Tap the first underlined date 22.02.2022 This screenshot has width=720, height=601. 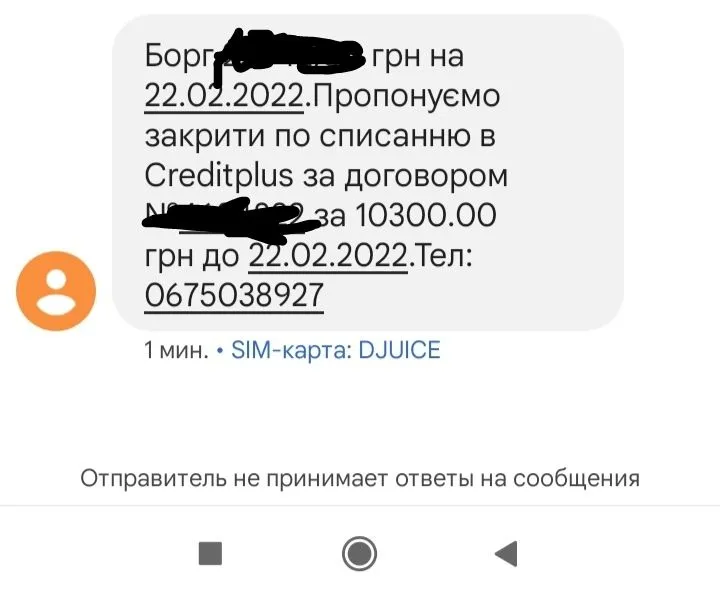tap(224, 96)
